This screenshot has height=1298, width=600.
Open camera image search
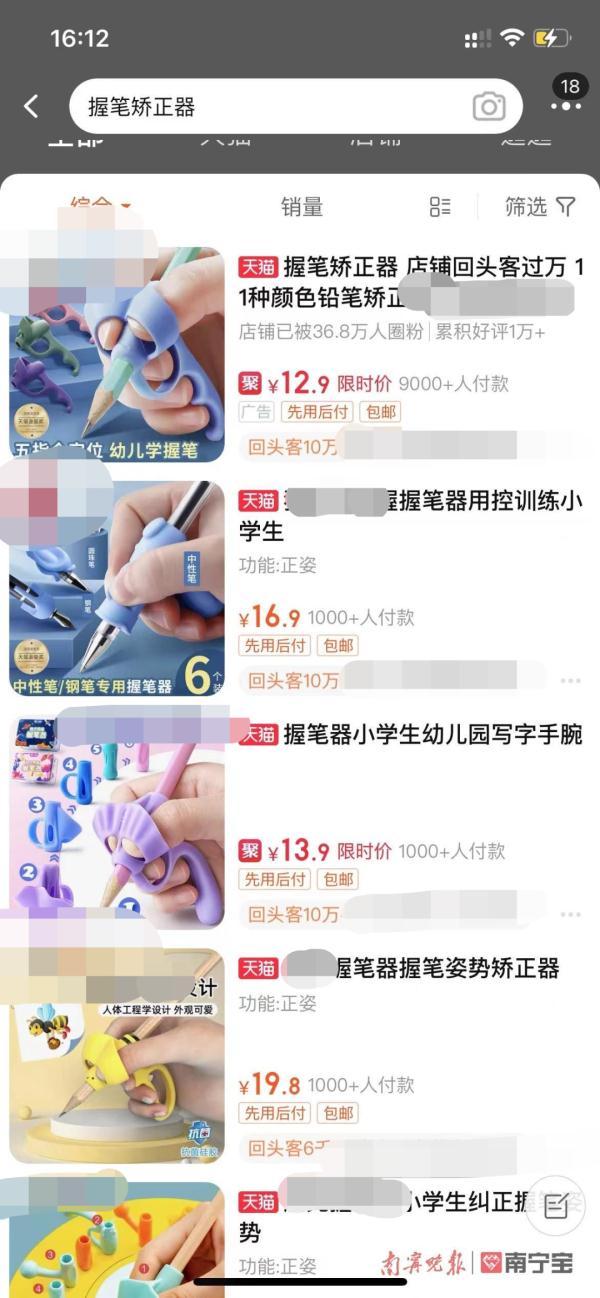(x=489, y=107)
